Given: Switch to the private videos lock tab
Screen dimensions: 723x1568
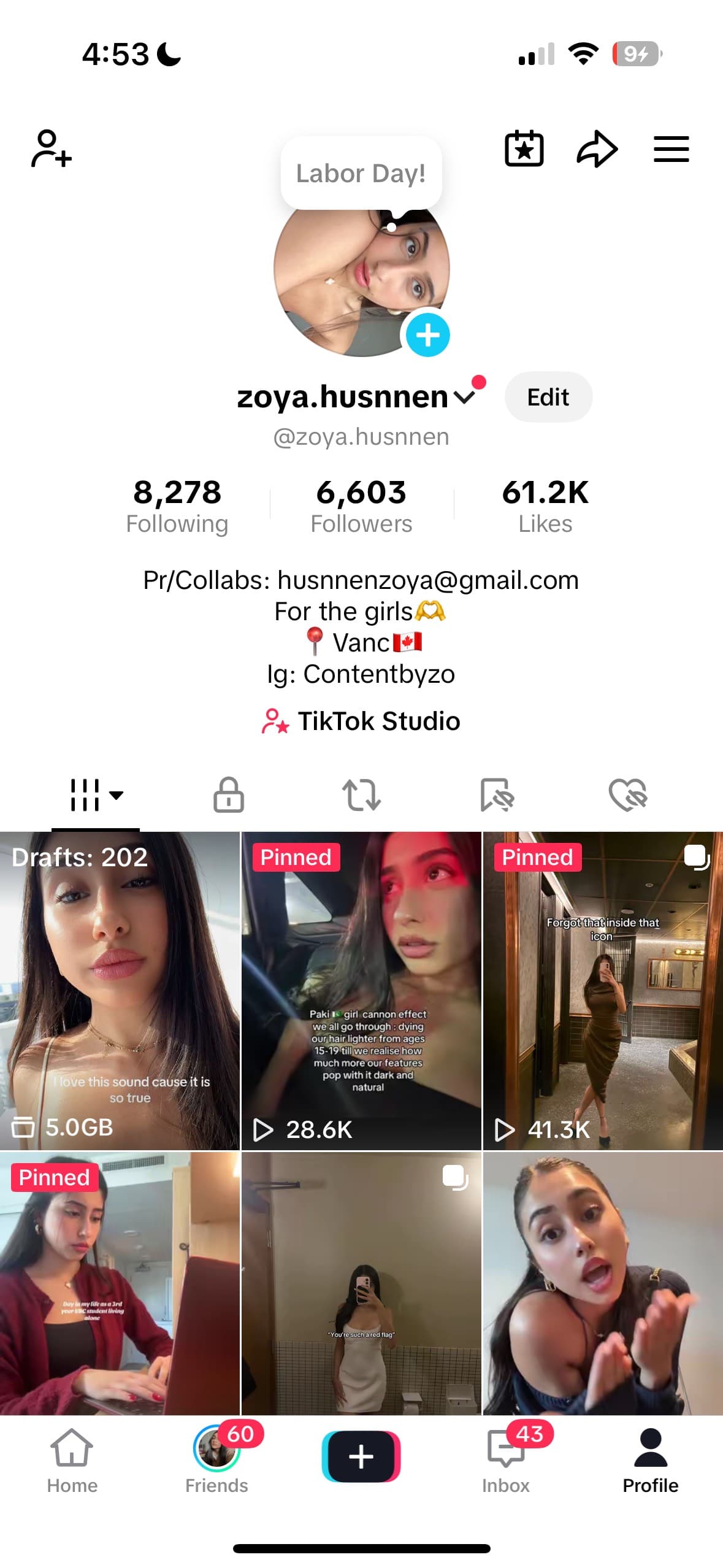Looking at the screenshot, I should [229, 795].
